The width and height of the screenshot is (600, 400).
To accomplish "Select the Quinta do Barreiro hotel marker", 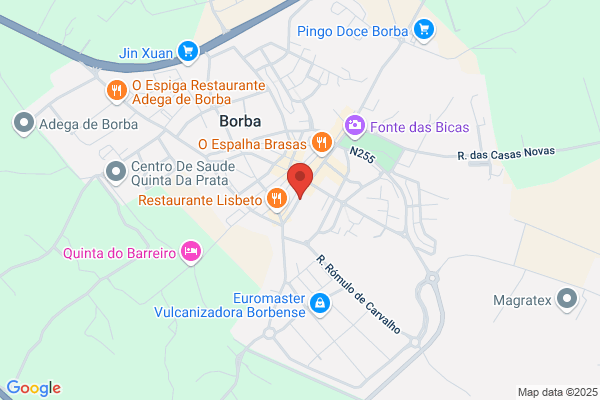I will (x=191, y=253).
